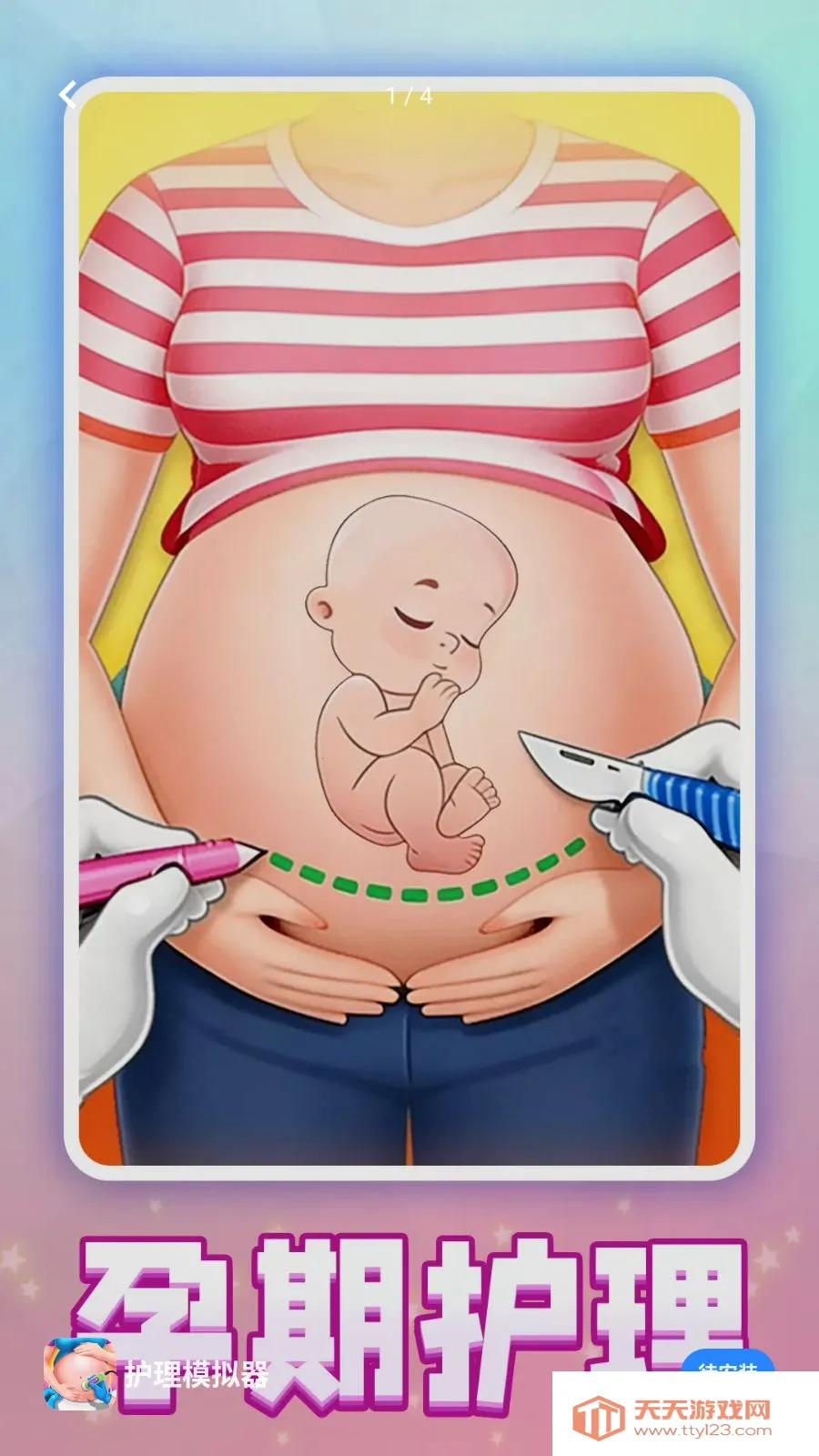Tap the blue 待安装 install button
Screen dimensions: 819x1456
727,1362
